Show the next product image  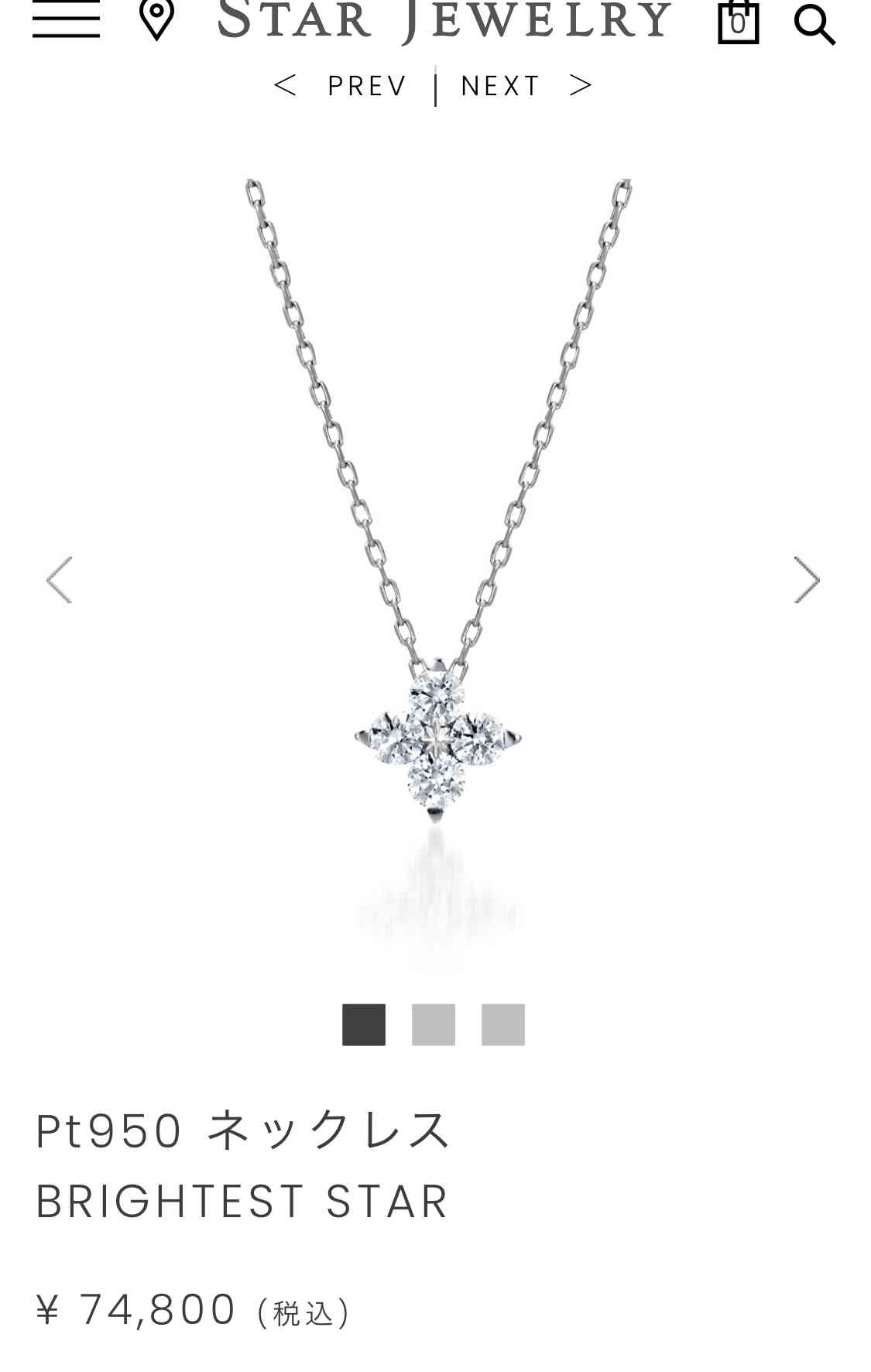pos(807,580)
